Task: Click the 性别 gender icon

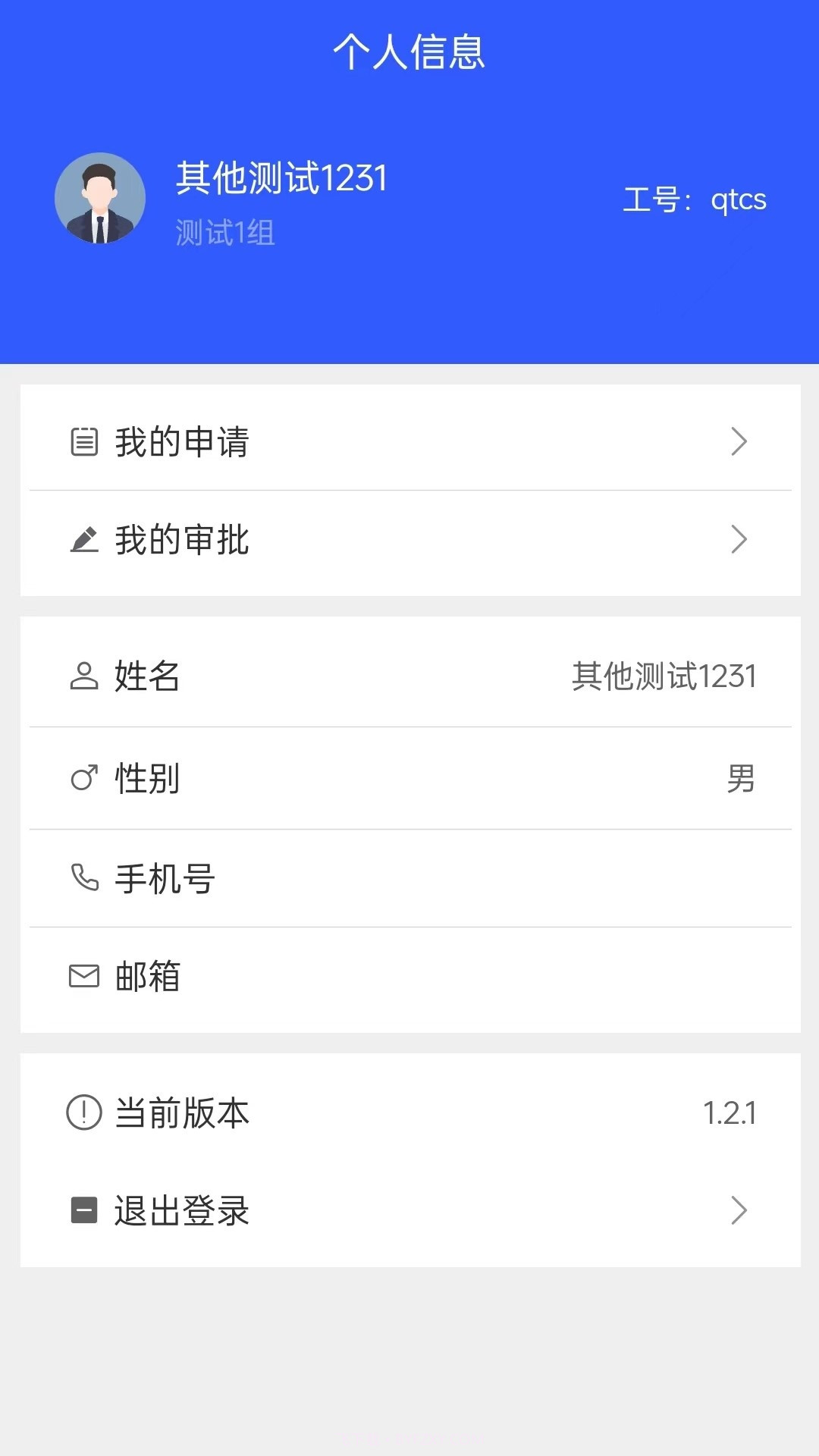Action: click(x=85, y=777)
